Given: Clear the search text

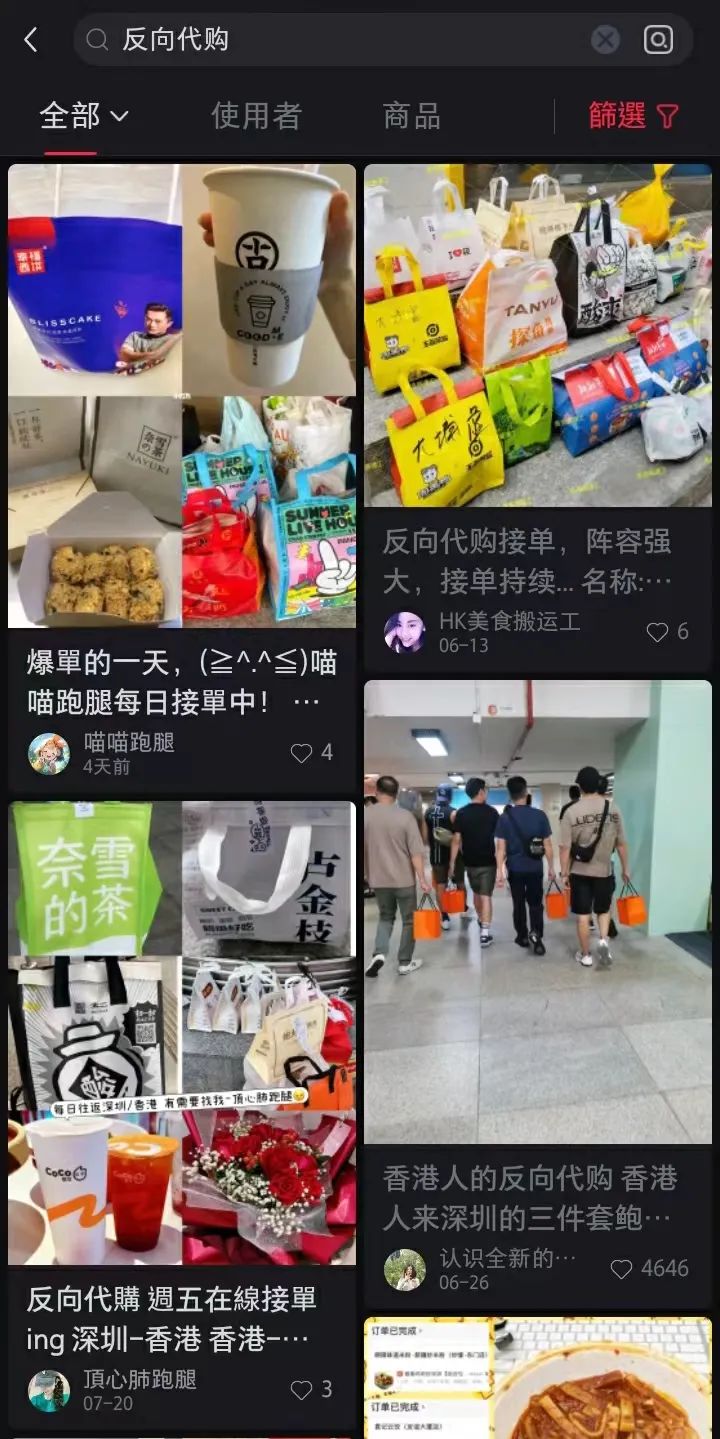Looking at the screenshot, I should (x=605, y=40).
